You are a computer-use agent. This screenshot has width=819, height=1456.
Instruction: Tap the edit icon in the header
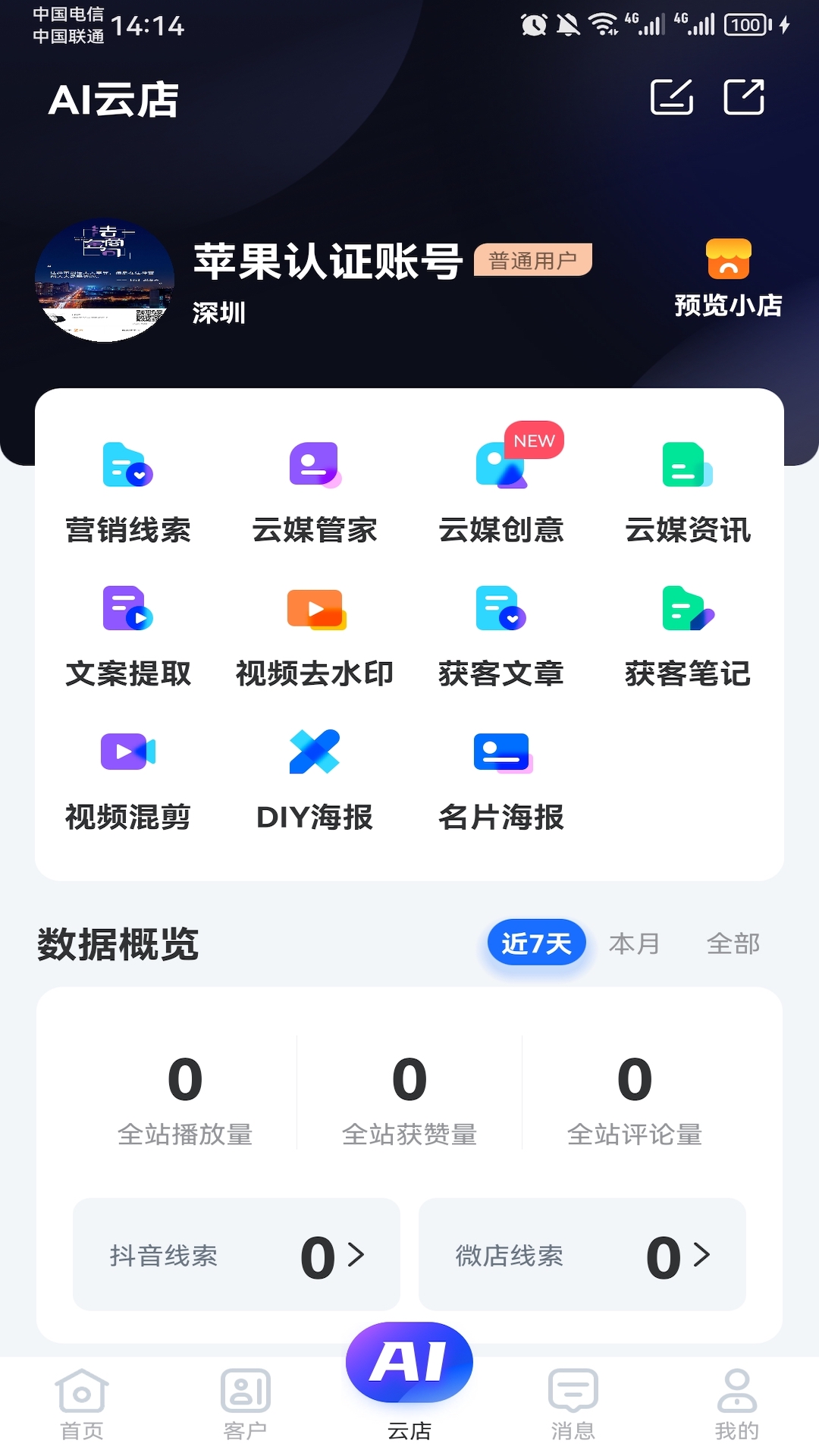pos(672,97)
